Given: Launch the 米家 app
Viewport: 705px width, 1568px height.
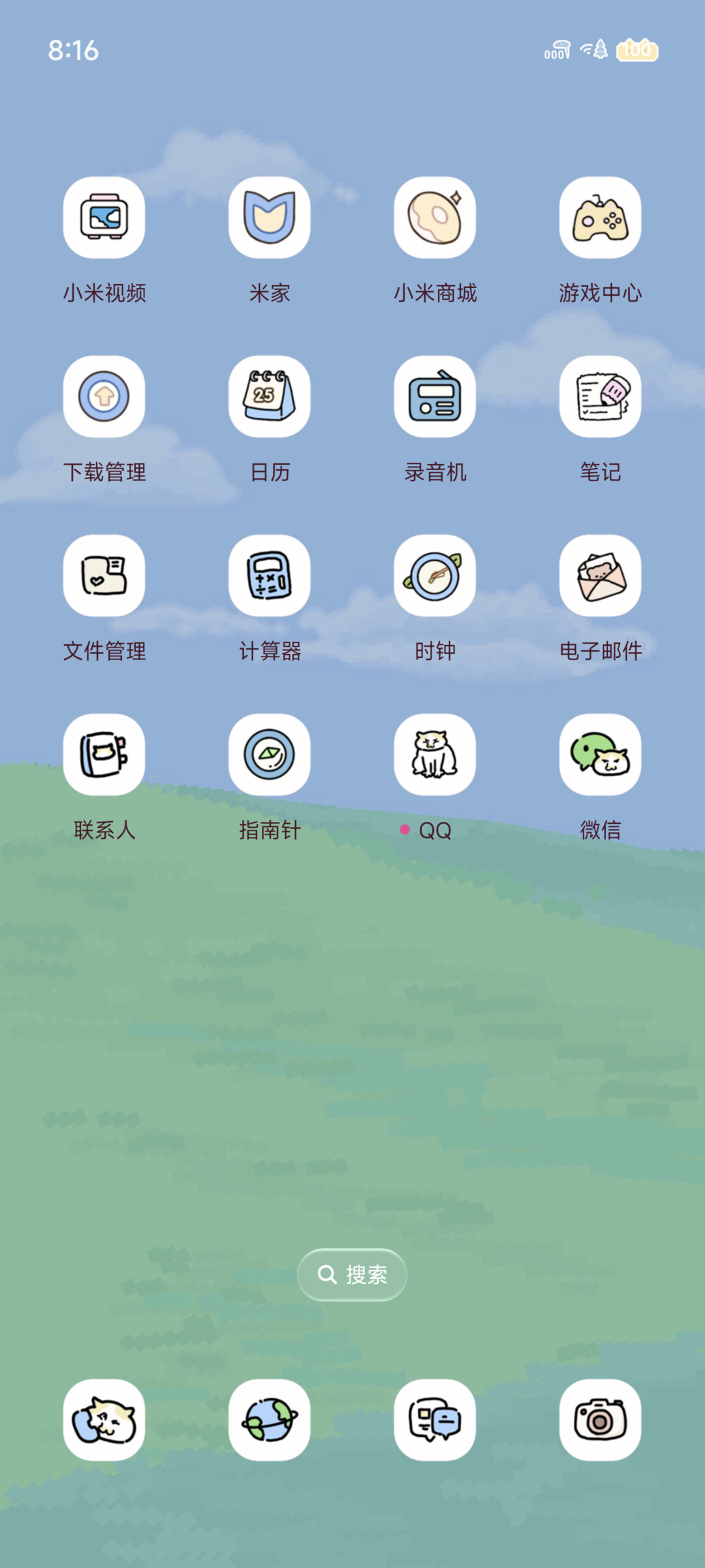Looking at the screenshot, I should tap(270, 217).
